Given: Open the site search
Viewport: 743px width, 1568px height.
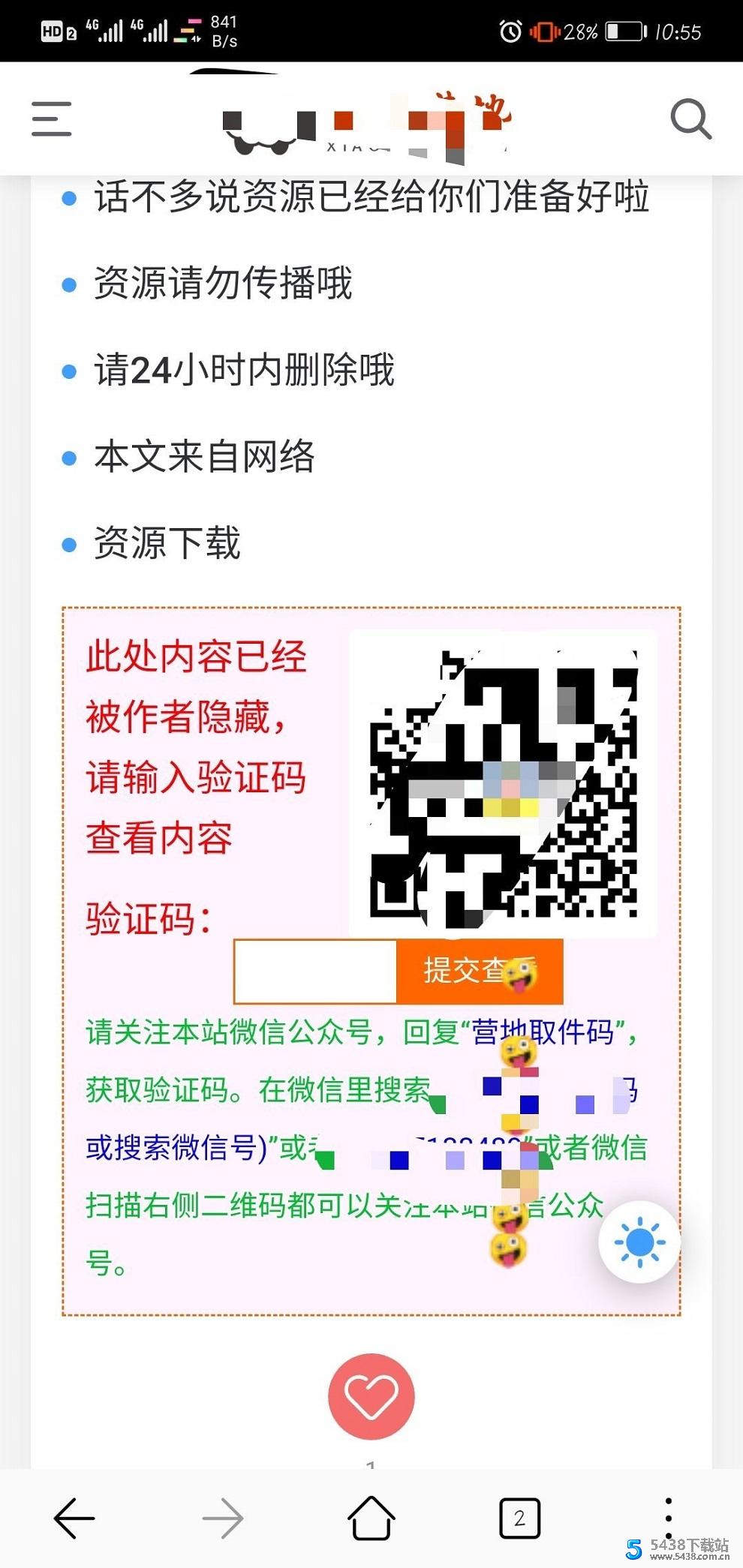Looking at the screenshot, I should 690,119.
